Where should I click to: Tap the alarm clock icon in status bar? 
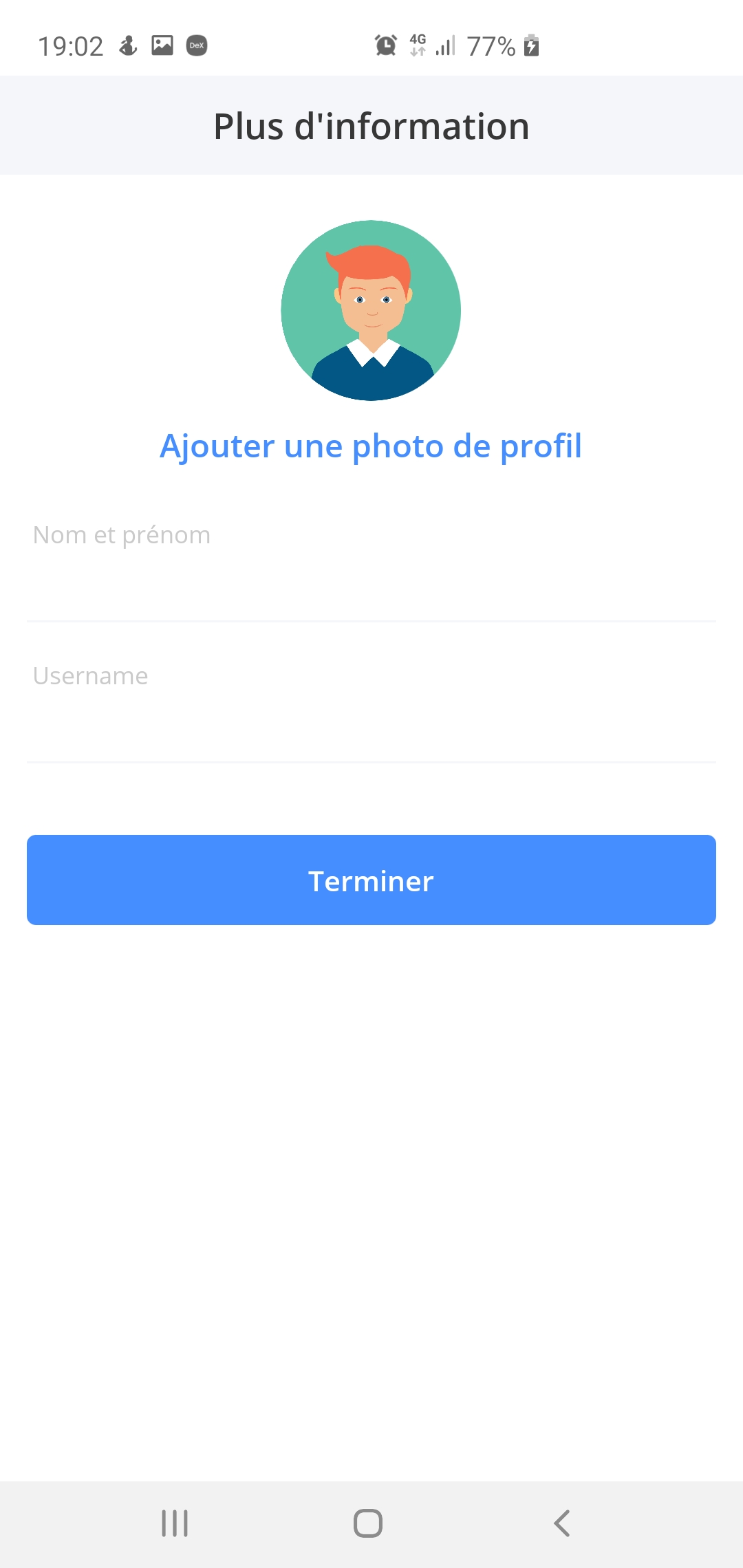click(x=385, y=45)
